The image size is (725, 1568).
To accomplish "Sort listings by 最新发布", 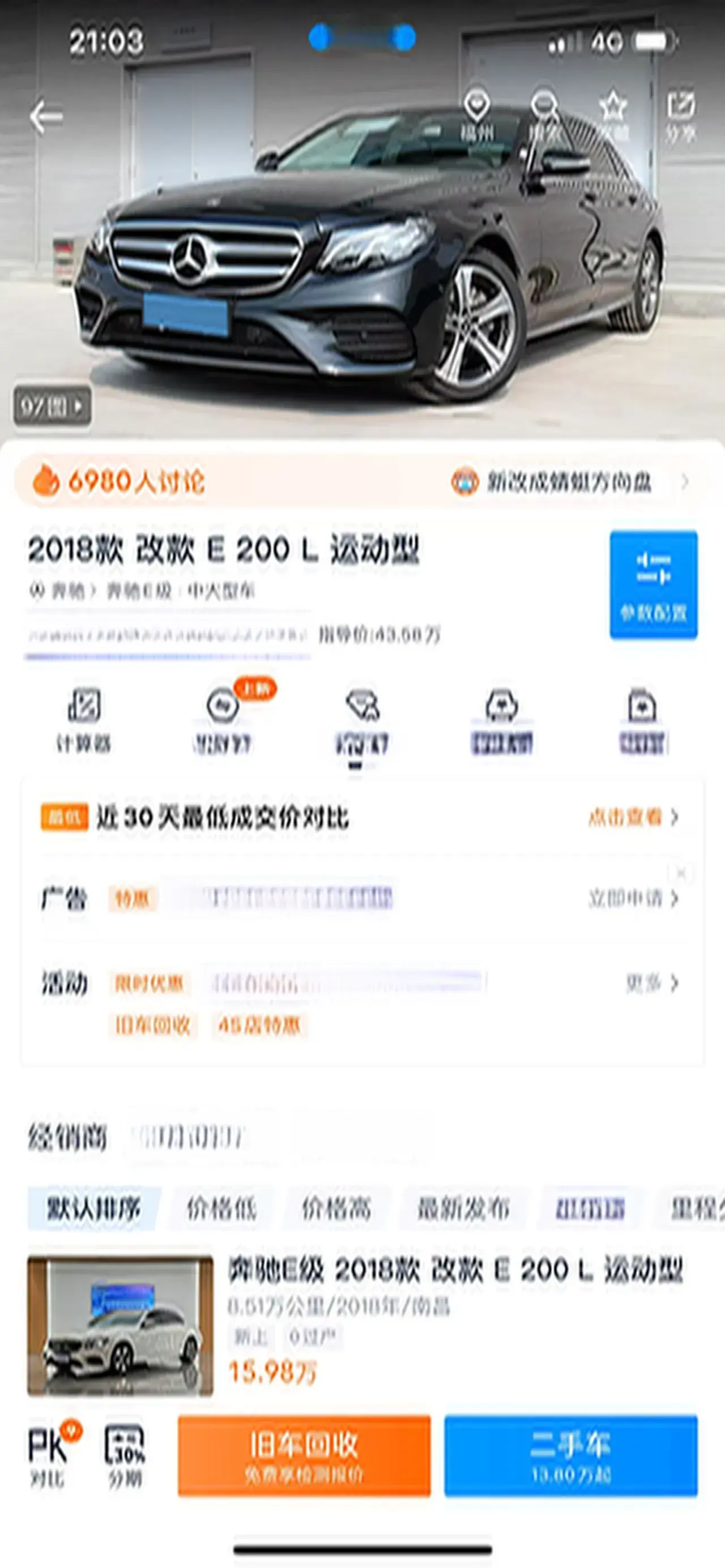I will click(x=463, y=1208).
